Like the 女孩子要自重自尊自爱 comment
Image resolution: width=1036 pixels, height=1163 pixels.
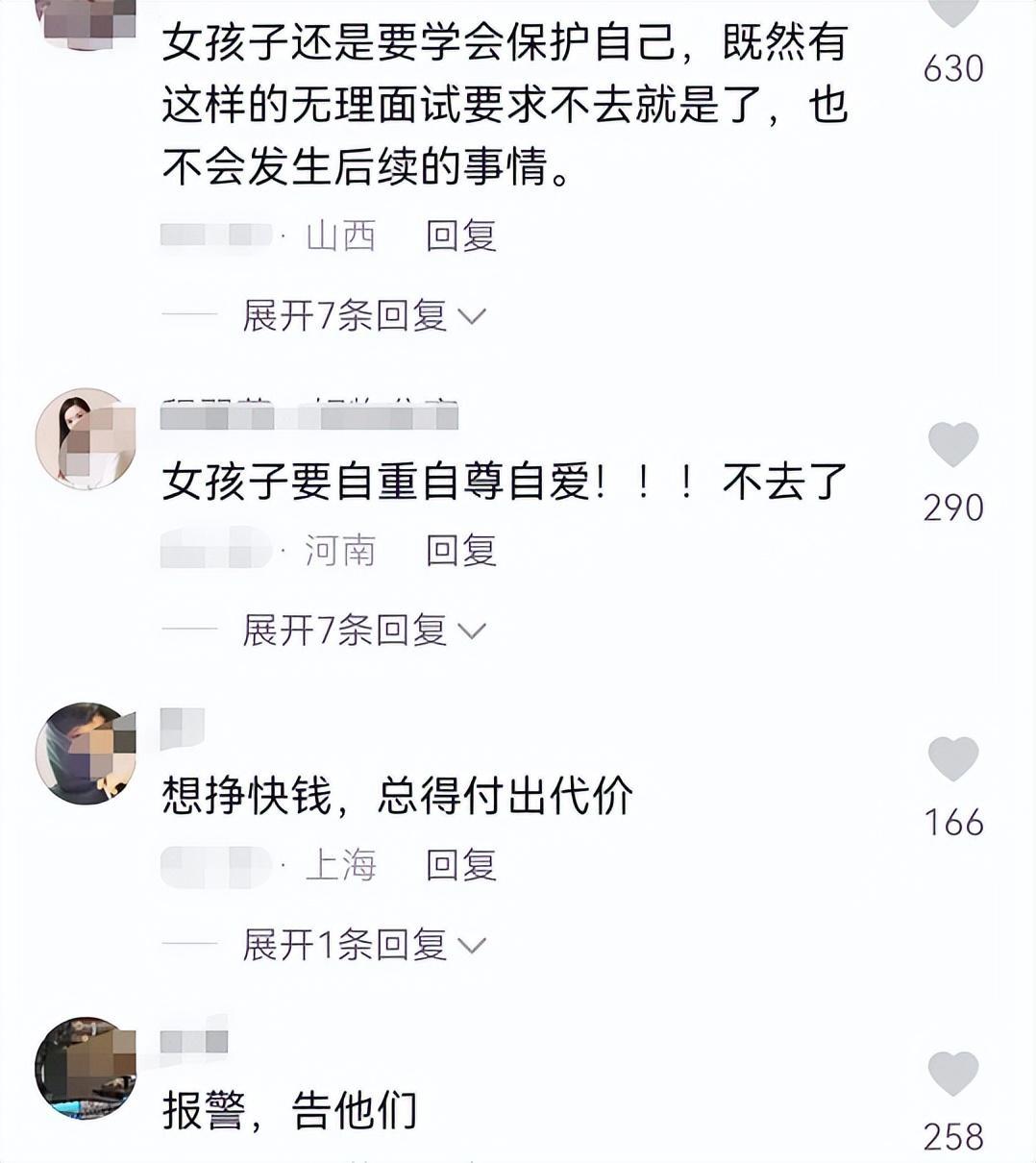pyautogui.click(x=952, y=445)
